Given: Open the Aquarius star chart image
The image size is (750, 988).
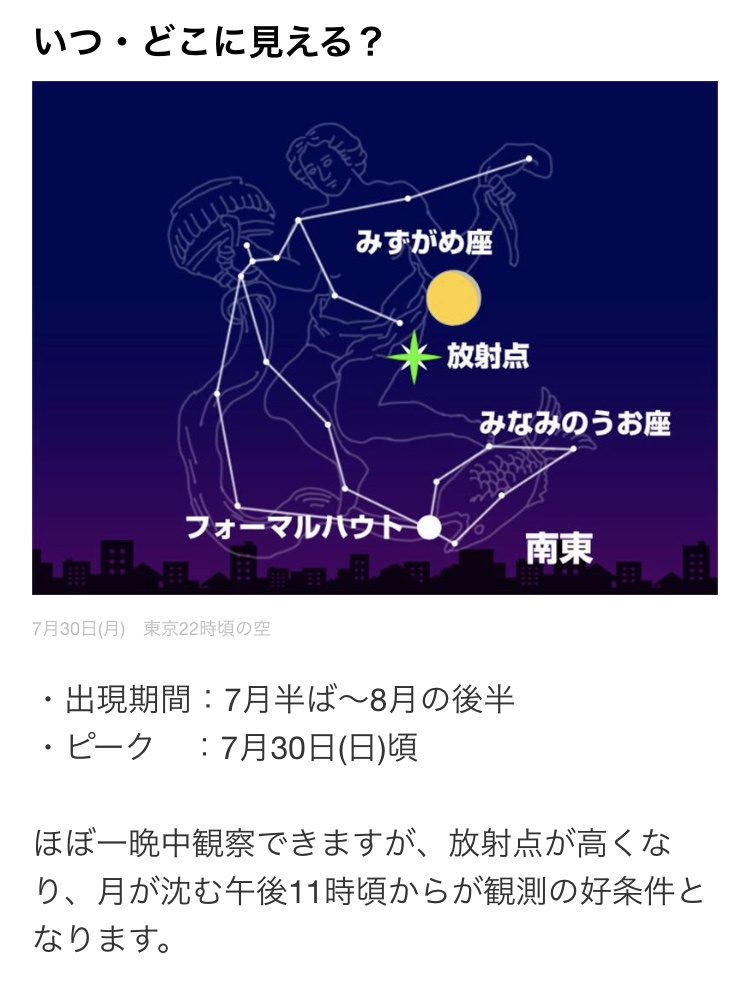Looking at the screenshot, I should [x=374, y=338].
